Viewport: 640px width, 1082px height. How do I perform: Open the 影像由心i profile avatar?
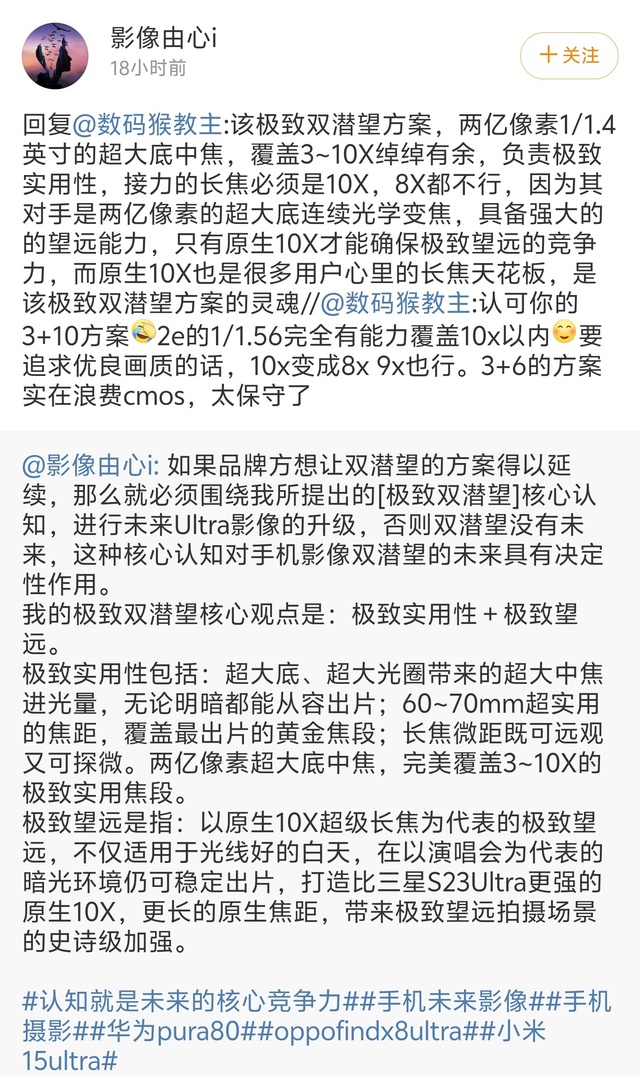coord(55,56)
